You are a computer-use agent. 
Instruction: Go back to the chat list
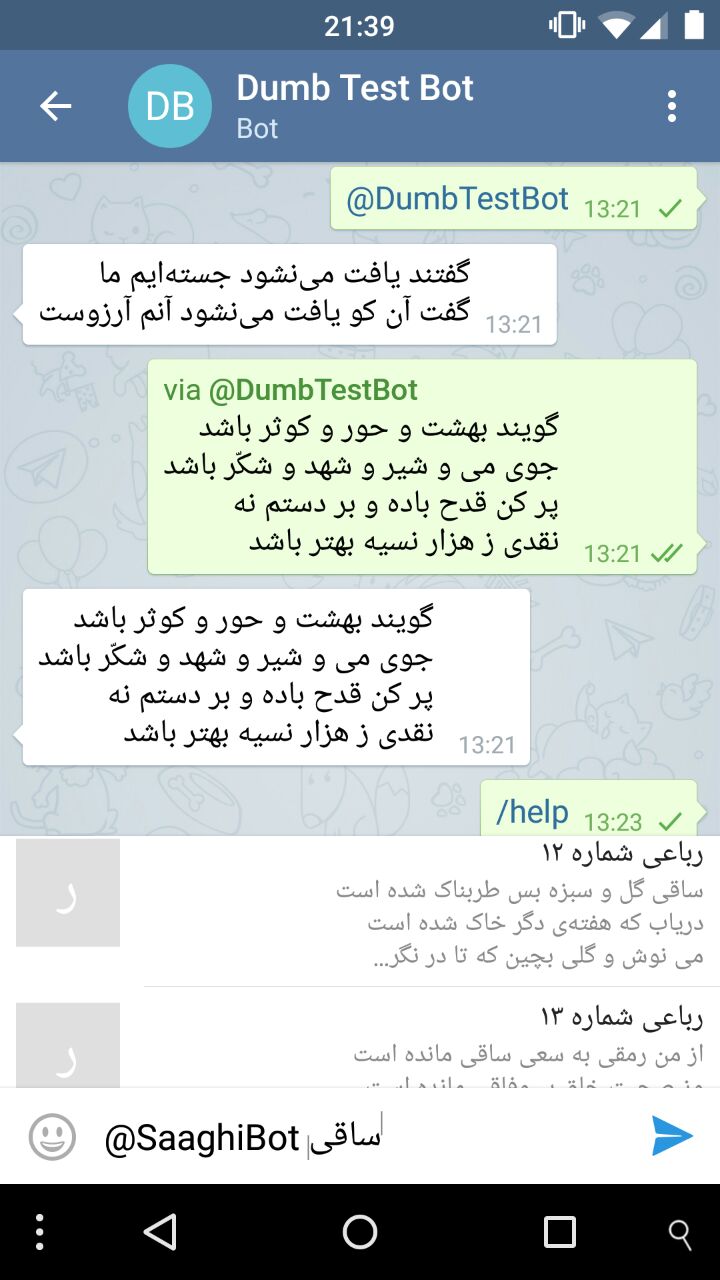(55, 106)
